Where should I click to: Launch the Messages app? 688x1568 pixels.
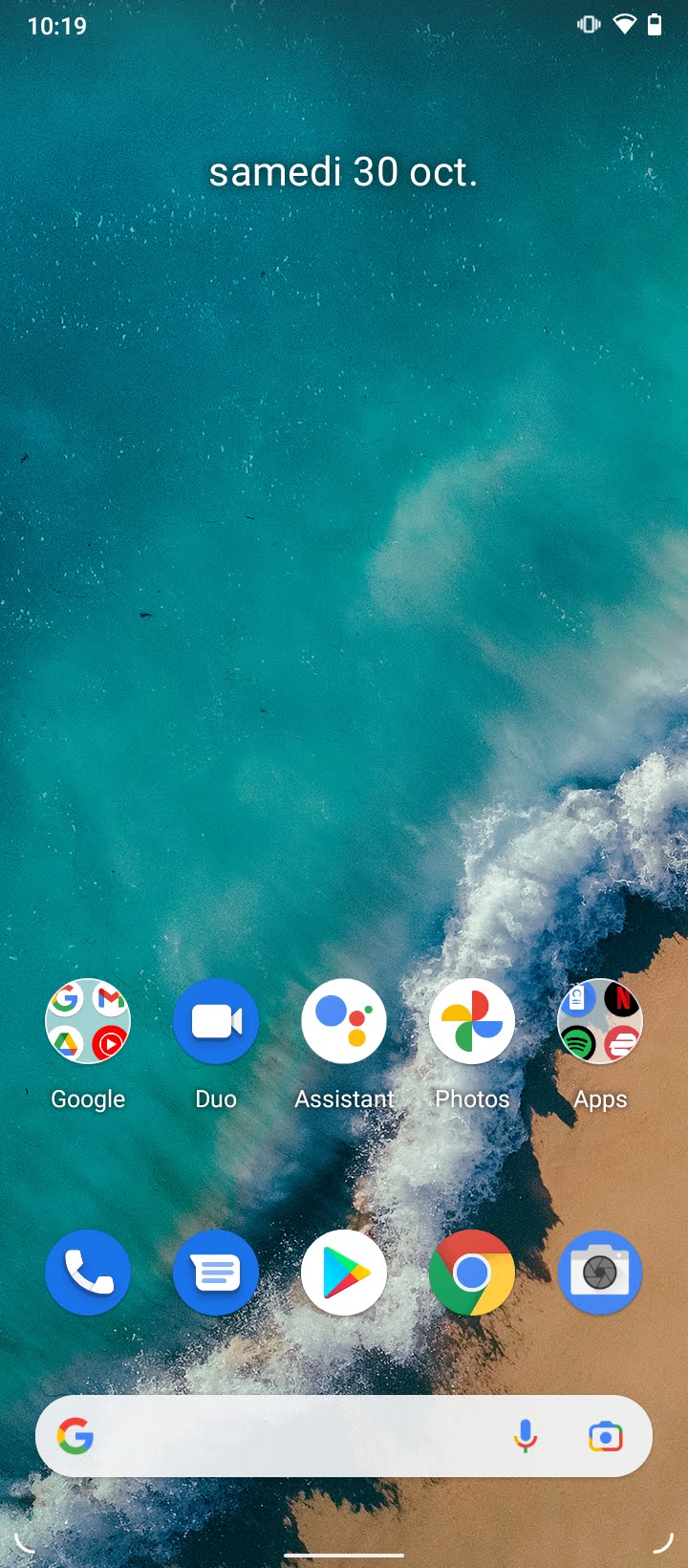click(x=216, y=1273)
